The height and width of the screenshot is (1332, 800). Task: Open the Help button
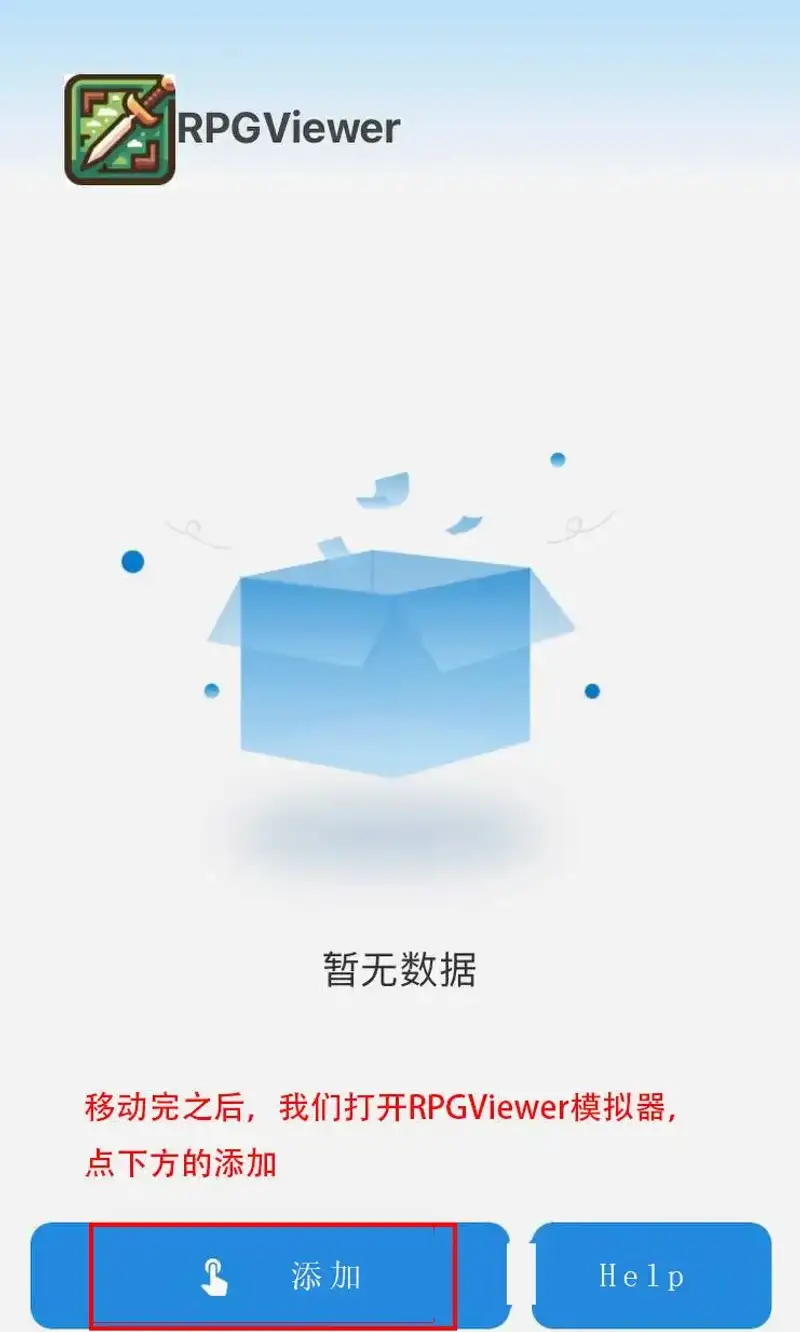(x=652, y=1276)
